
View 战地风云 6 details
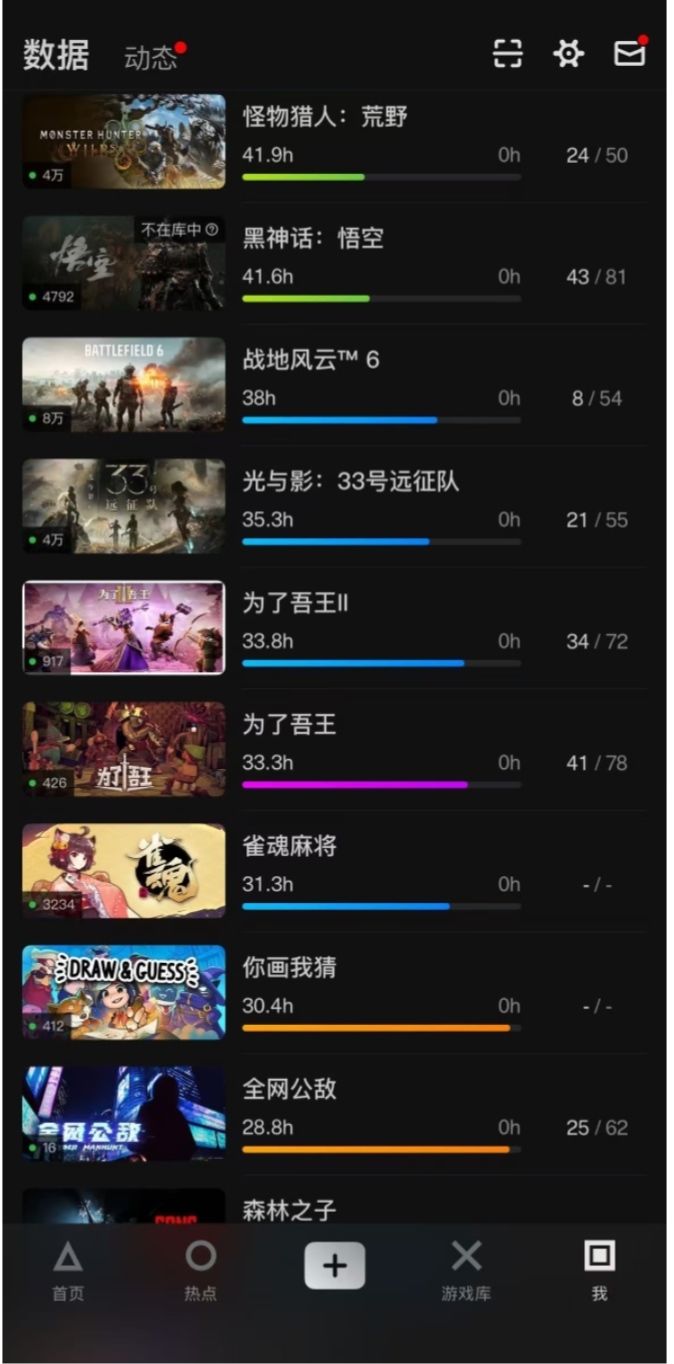coord(335,385)
